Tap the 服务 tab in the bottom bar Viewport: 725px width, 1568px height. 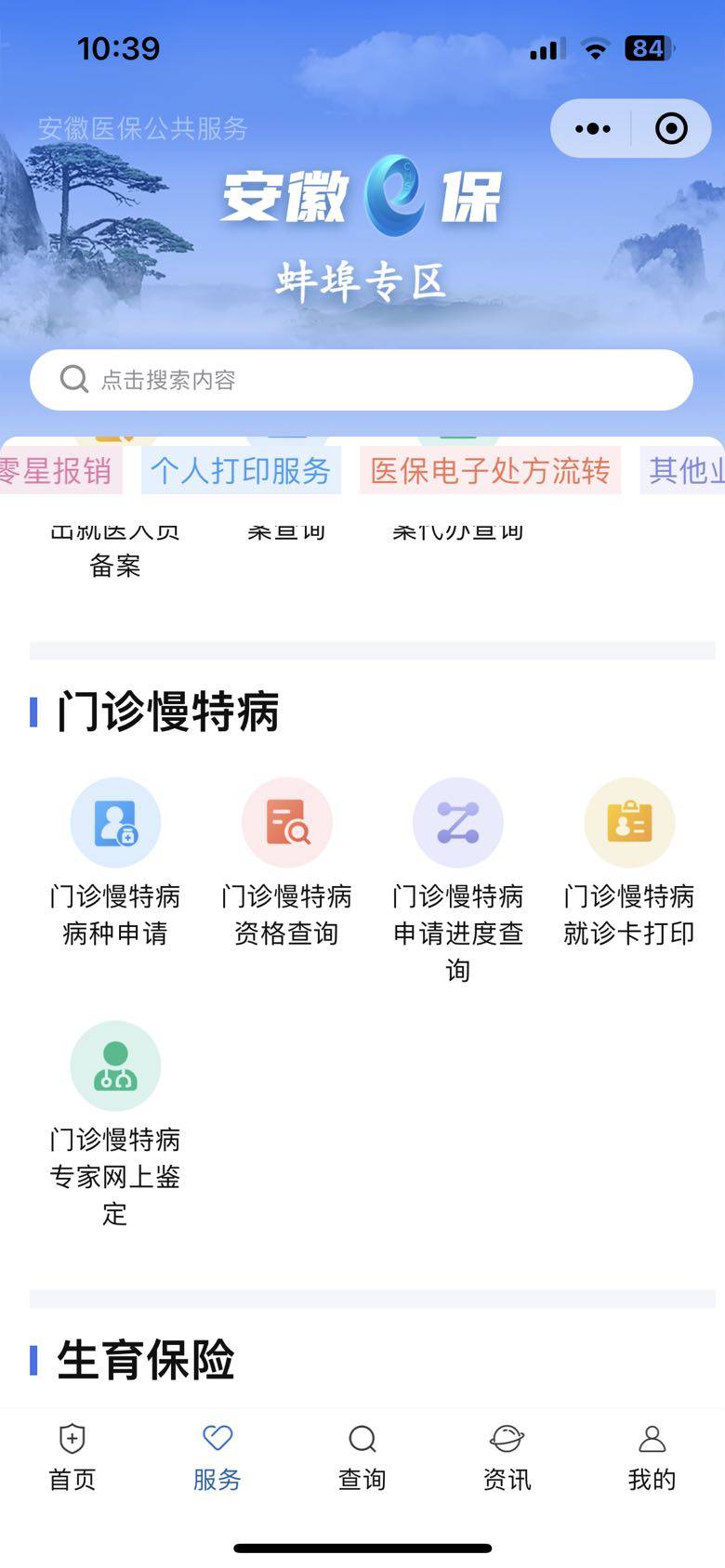click(217, 1457)
